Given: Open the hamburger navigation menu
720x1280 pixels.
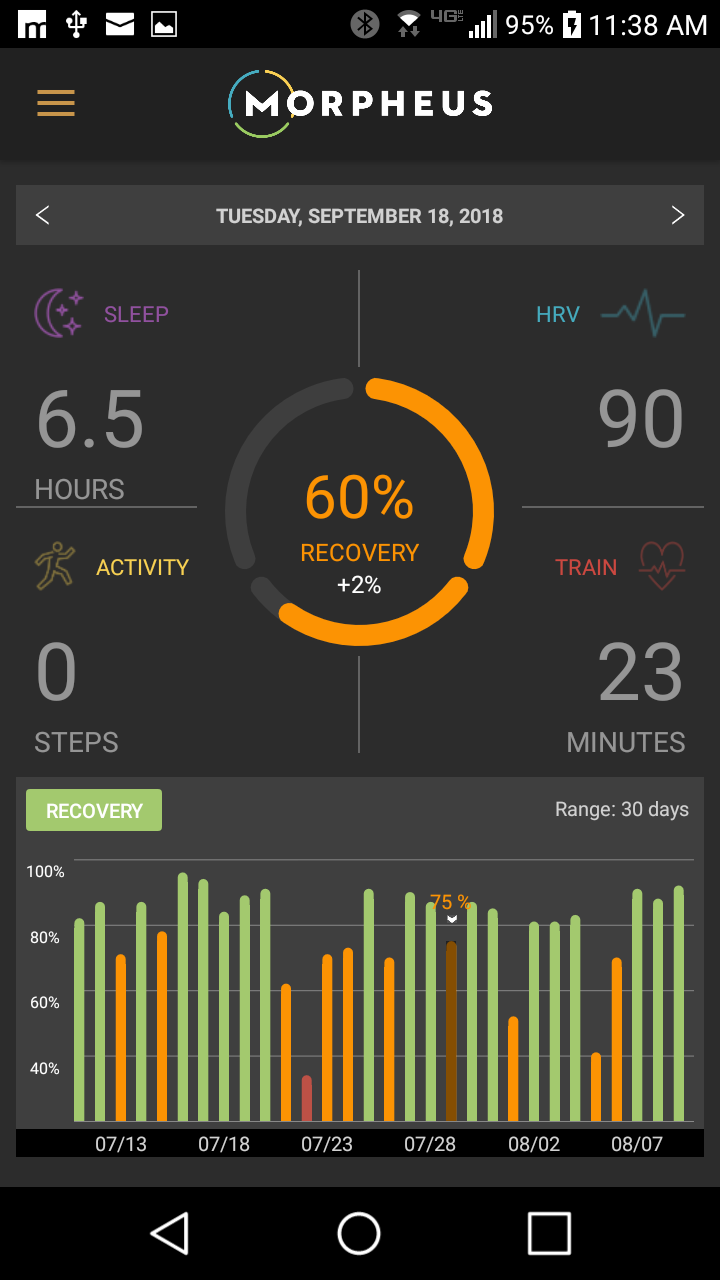Looking at the screenshot, I should 56,103.
